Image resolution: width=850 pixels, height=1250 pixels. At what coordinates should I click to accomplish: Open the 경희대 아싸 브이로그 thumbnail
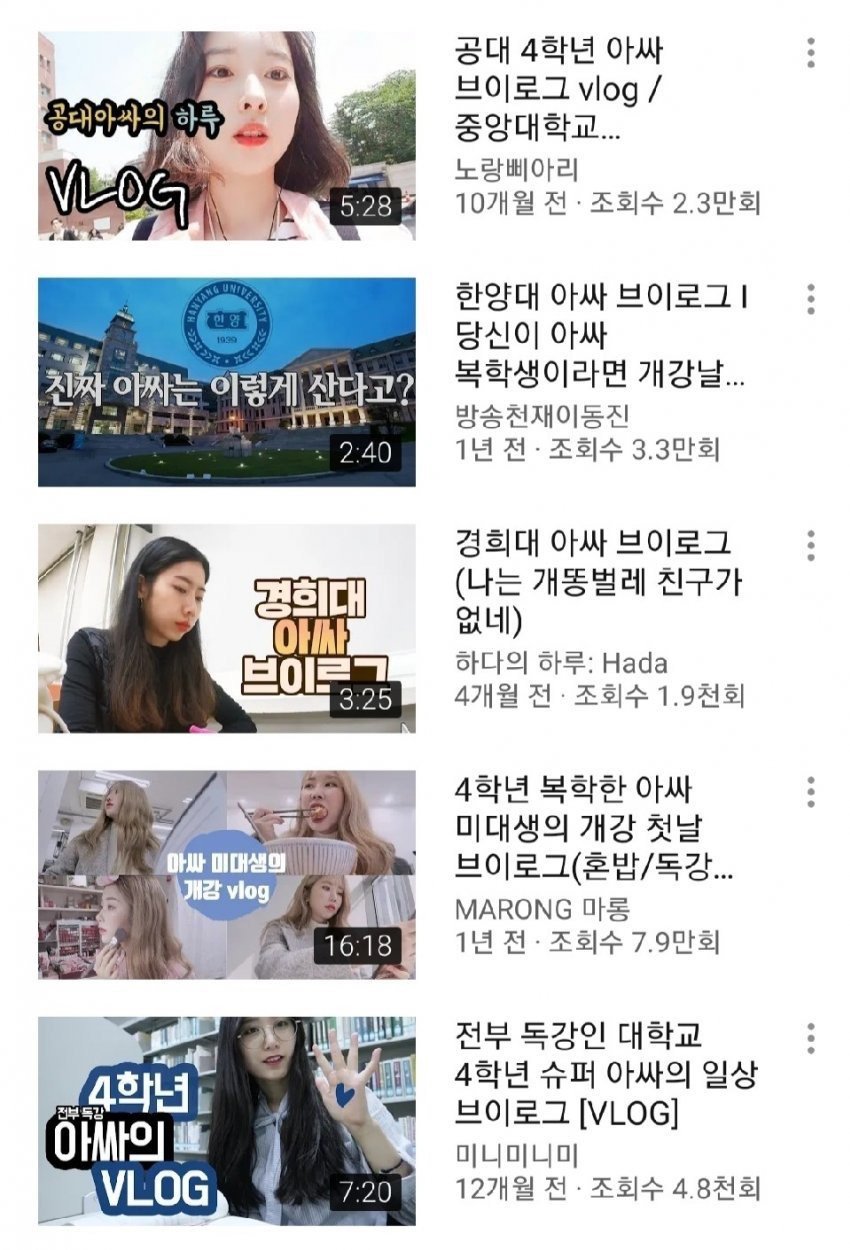[x=226, y=628]
